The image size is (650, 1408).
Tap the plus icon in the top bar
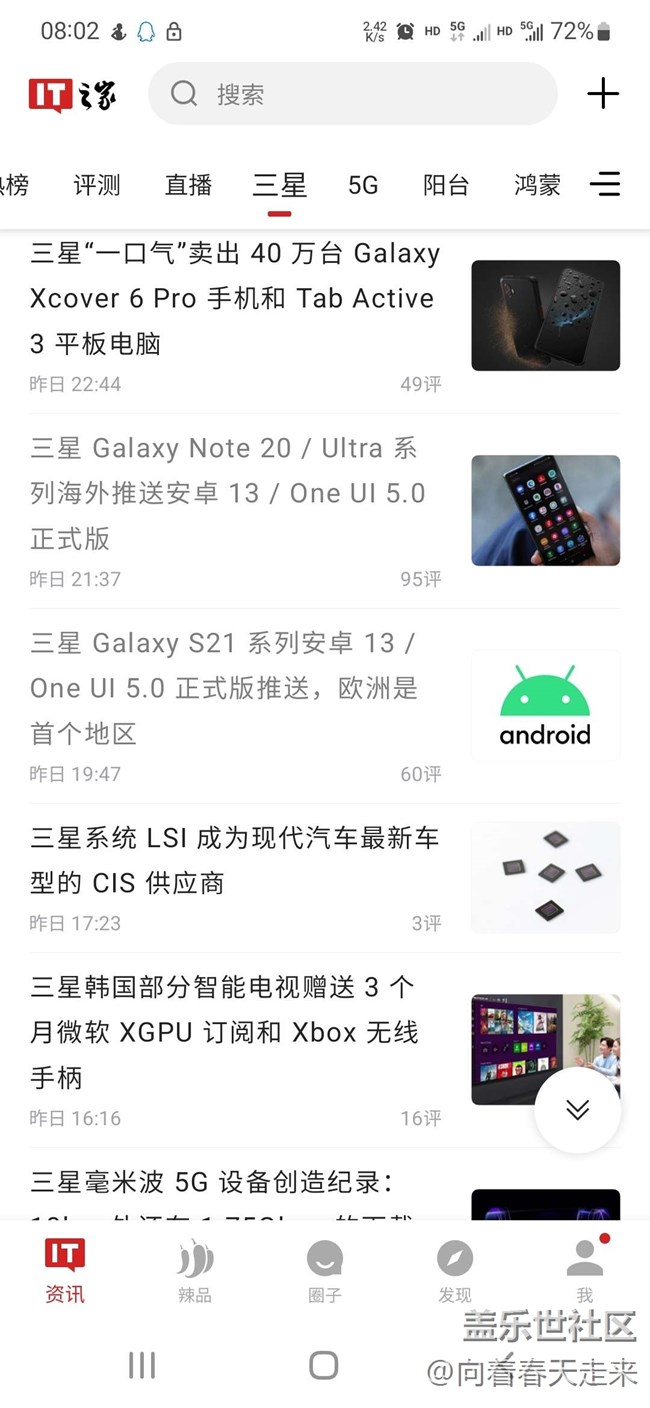tap(603, 94)
